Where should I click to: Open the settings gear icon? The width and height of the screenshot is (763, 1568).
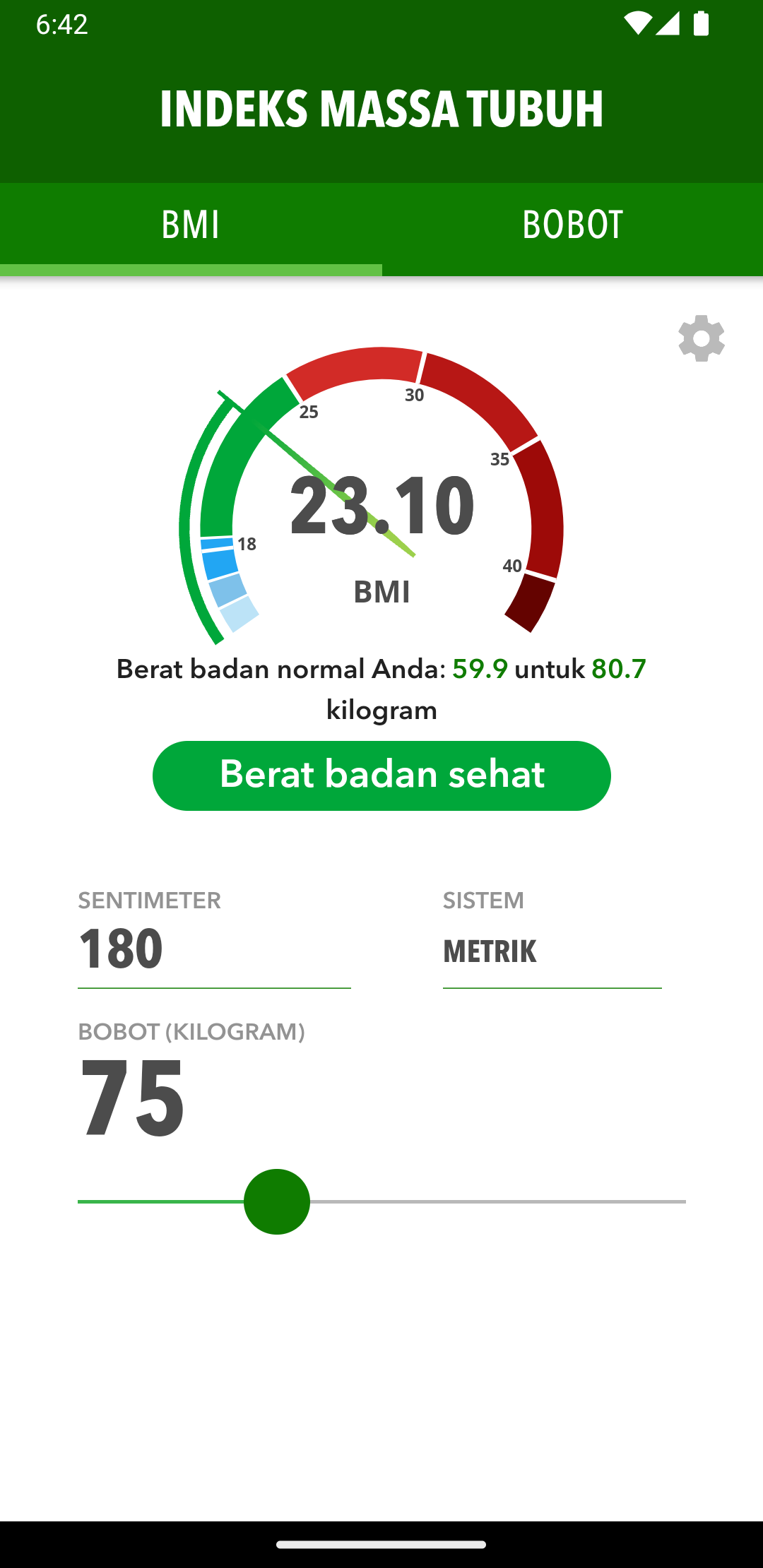701,338
